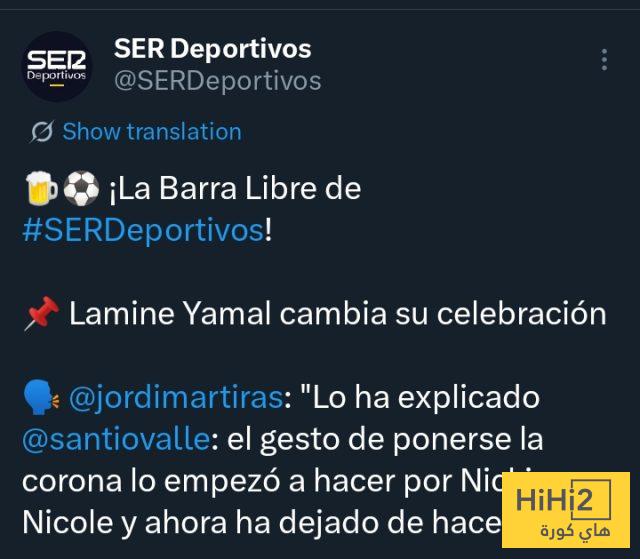The height and width of the screenshot is (559, 640).
Task: Open the tweet's three-dot overflow menu
Action: pyautogui.click(x=604, y=60)
